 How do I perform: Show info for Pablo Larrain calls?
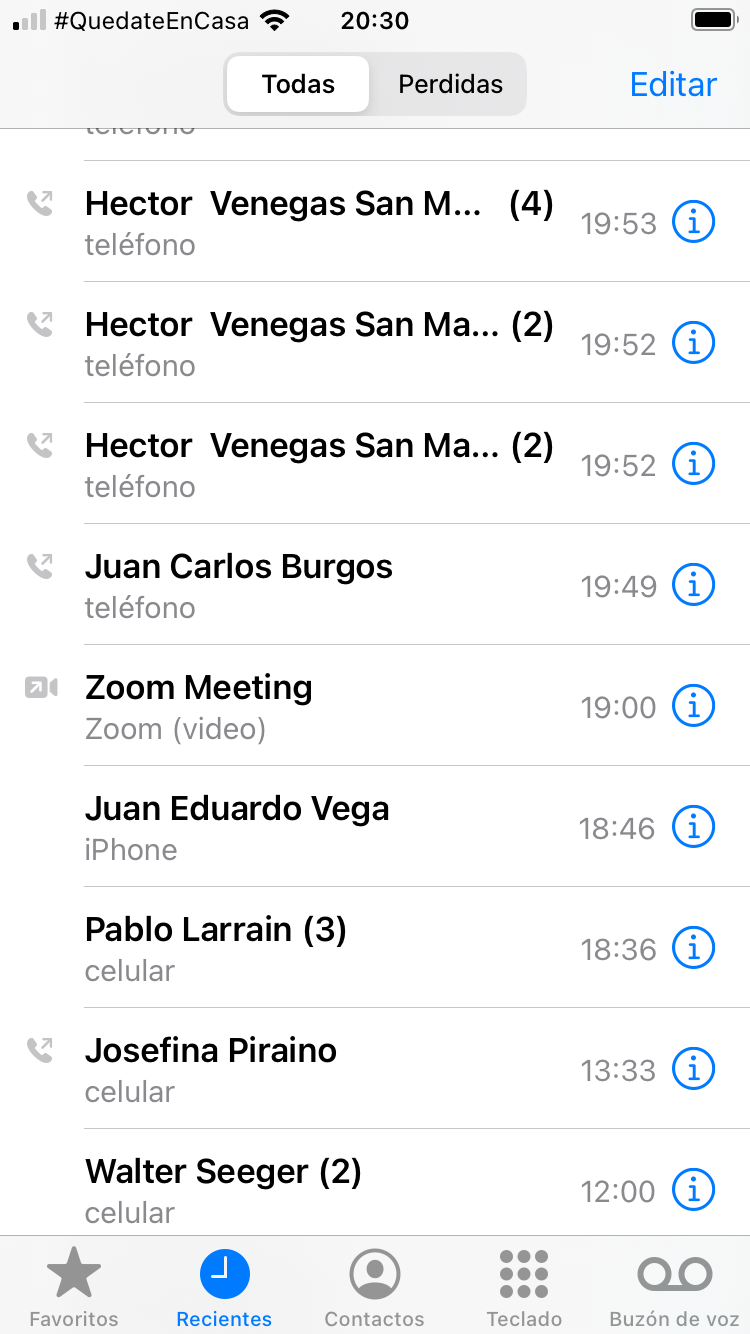[x=693, y=948]
